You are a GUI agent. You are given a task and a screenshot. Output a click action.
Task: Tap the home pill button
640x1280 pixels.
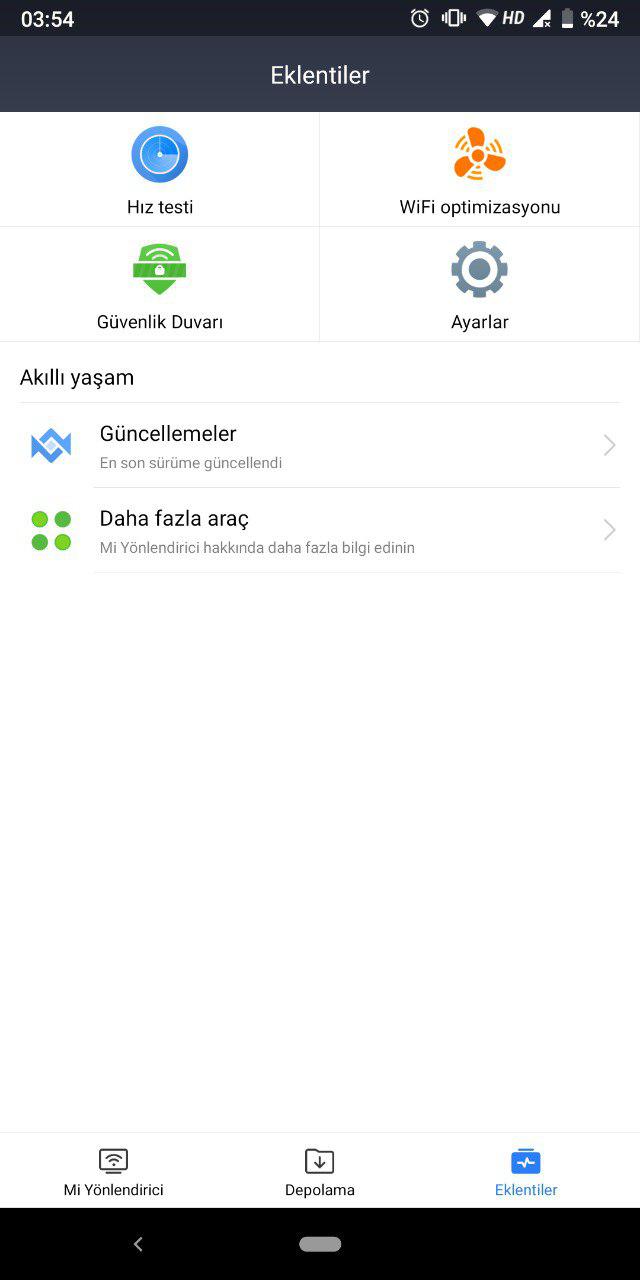(320, 1244)
